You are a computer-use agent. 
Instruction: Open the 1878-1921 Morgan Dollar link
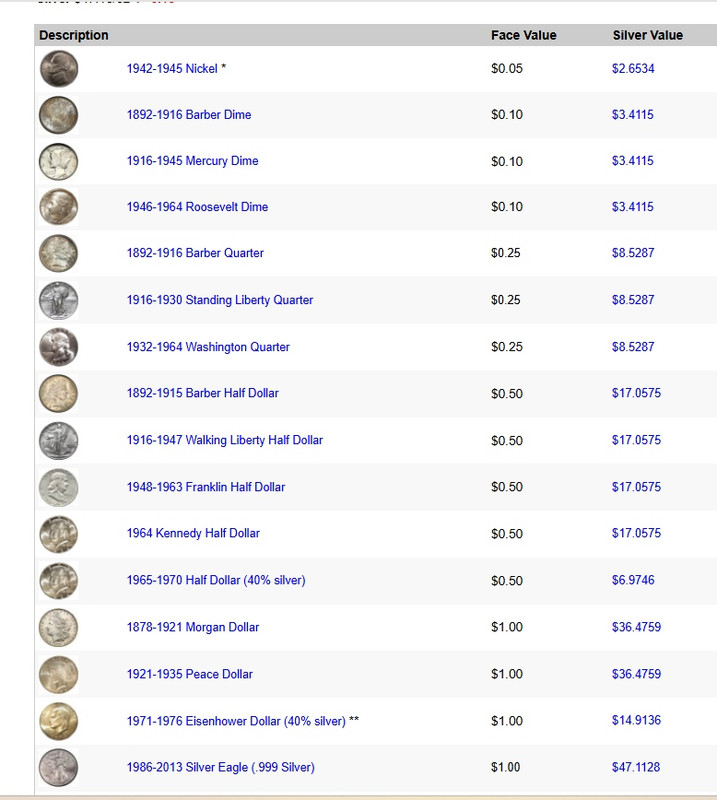click(192, 628)
